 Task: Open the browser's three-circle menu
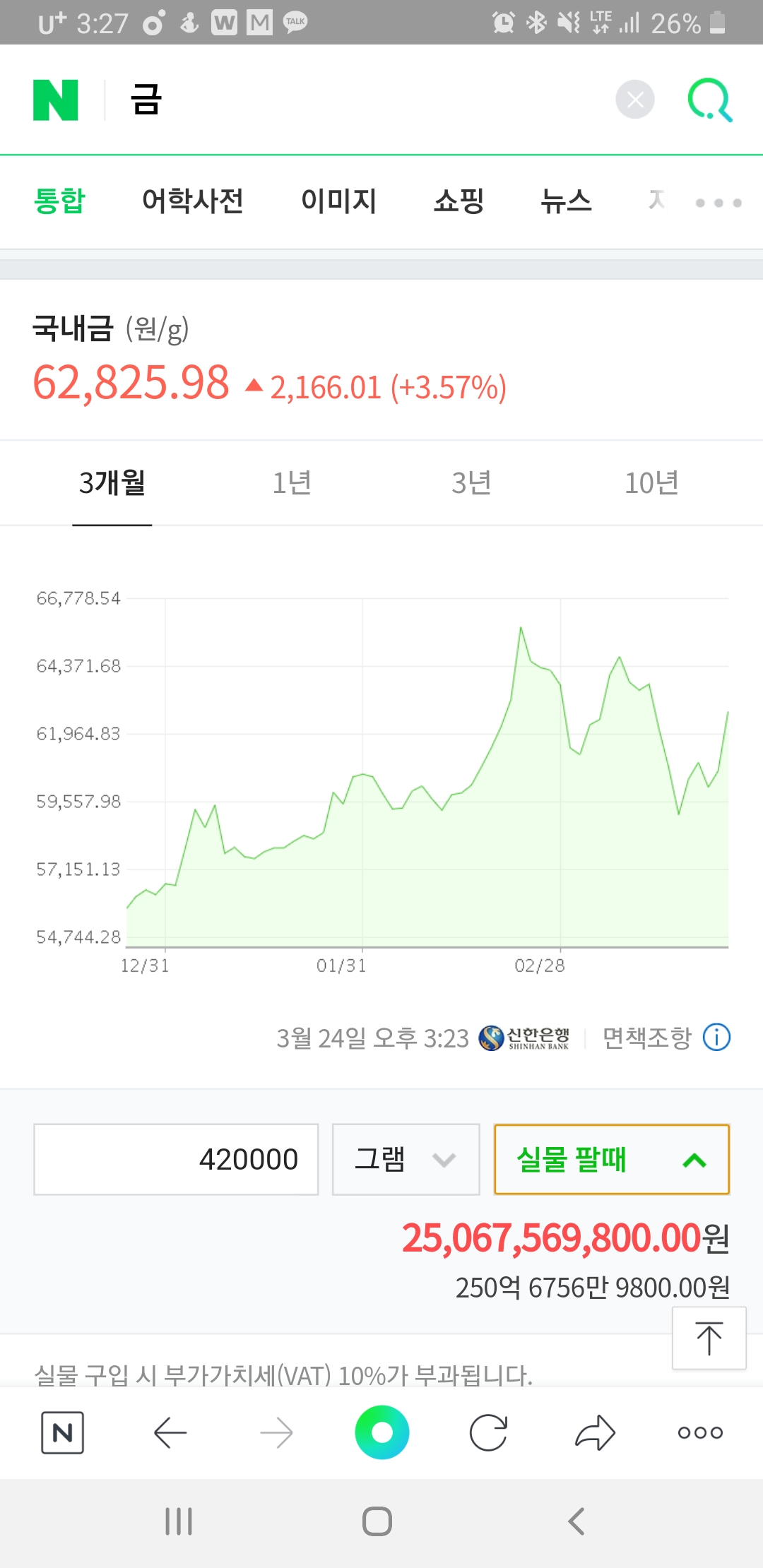click(x=700, y=1432)
